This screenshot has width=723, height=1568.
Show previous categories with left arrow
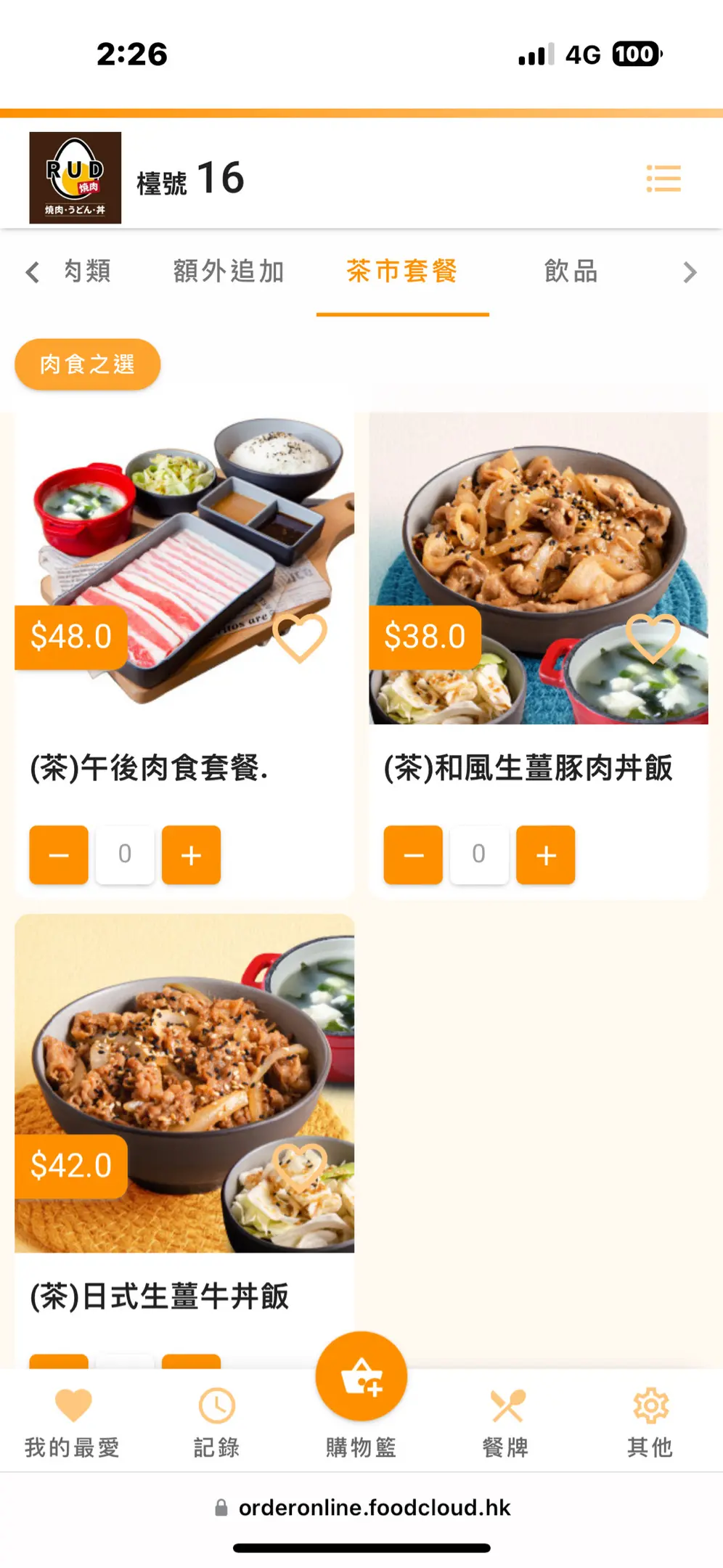click(32, 272)
